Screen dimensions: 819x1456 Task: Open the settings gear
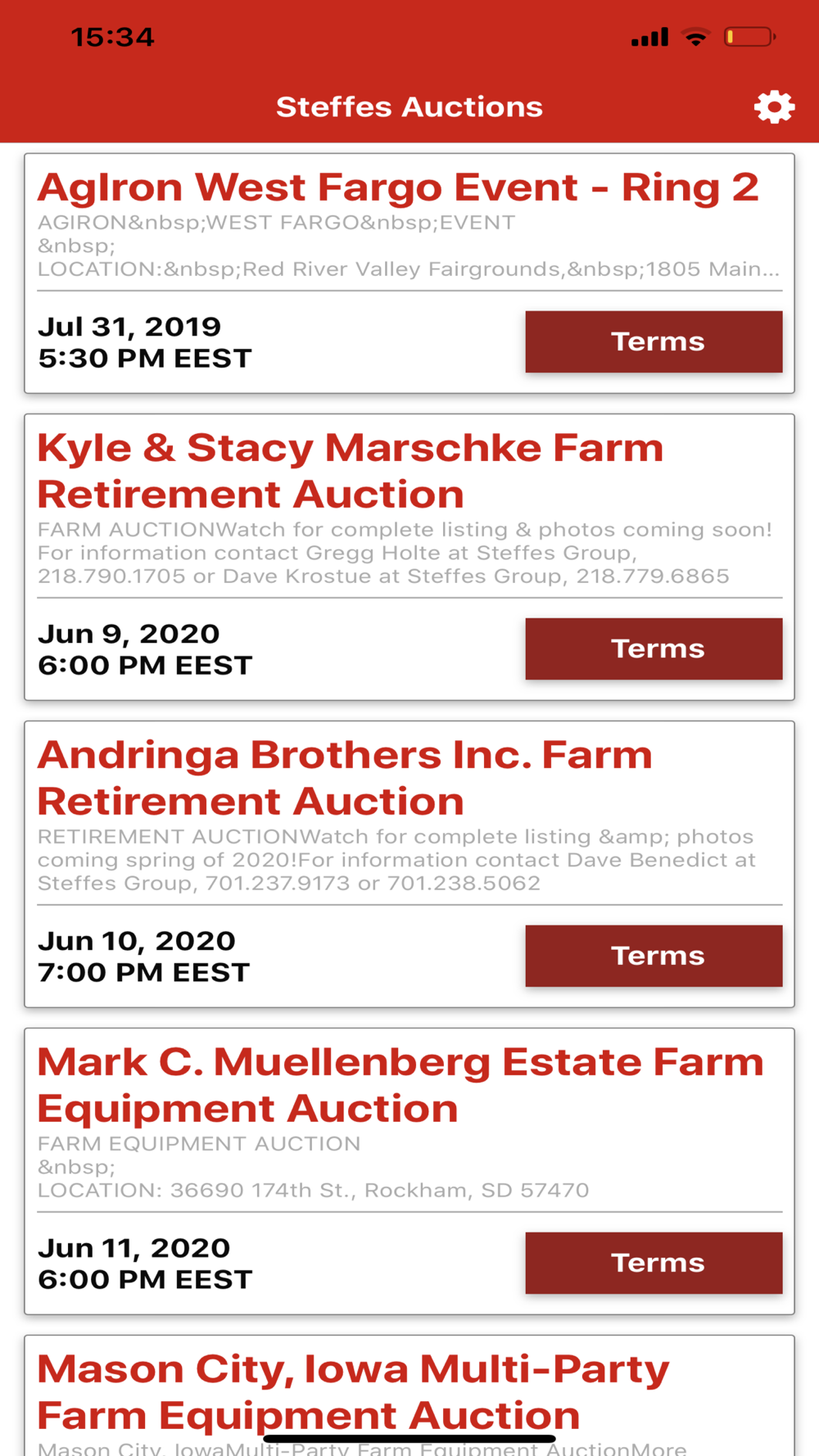[x=774, y=107]
